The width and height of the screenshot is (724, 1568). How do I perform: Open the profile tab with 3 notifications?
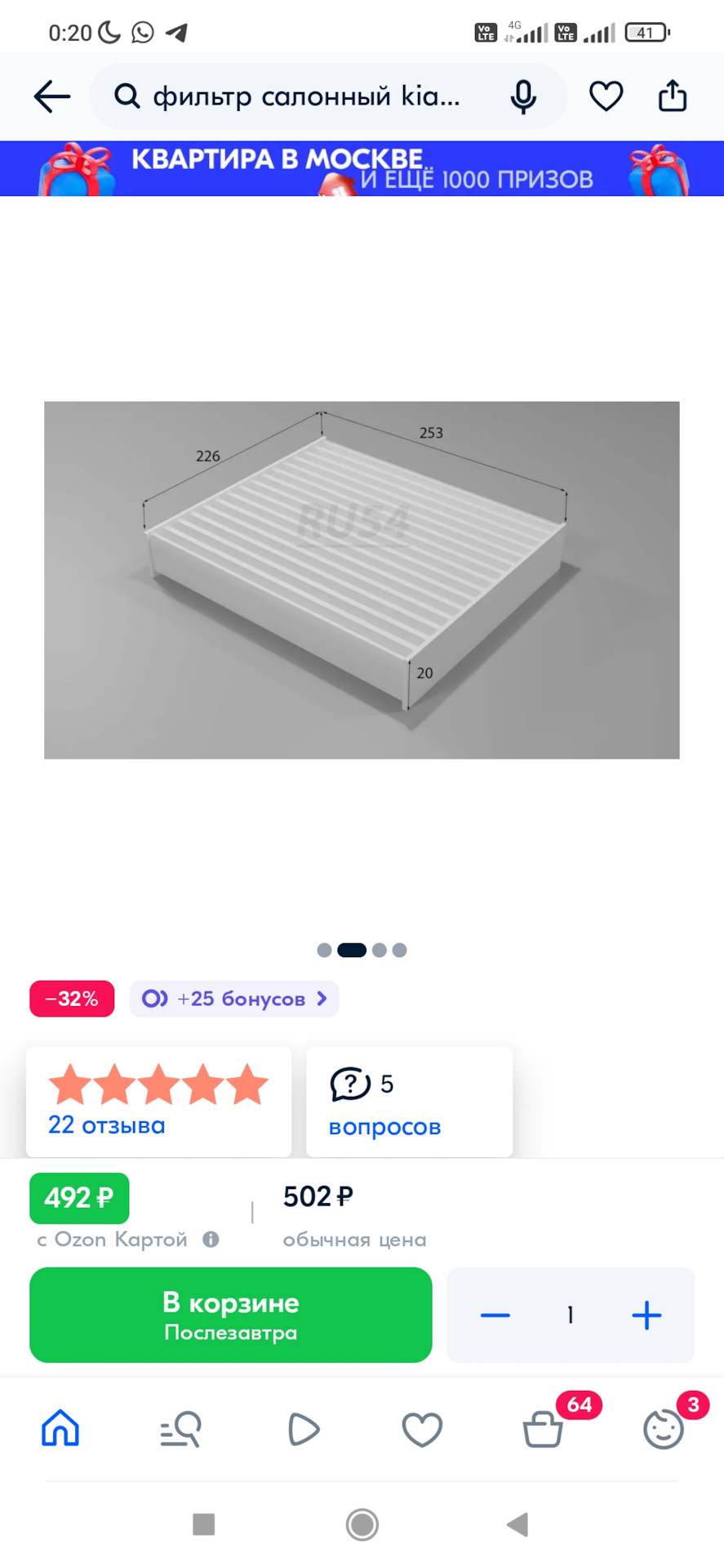[664, 1429]
